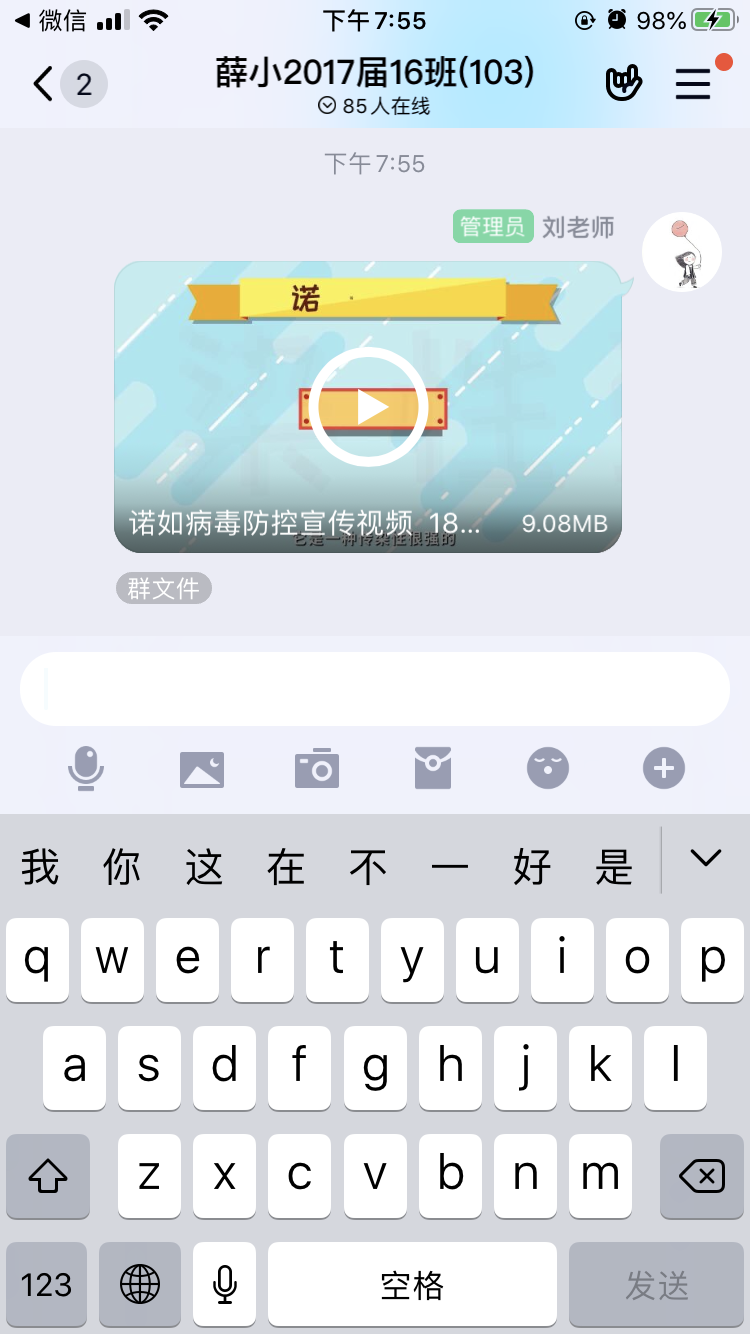Open 刘老师's profile avatar

click(682, 252)
